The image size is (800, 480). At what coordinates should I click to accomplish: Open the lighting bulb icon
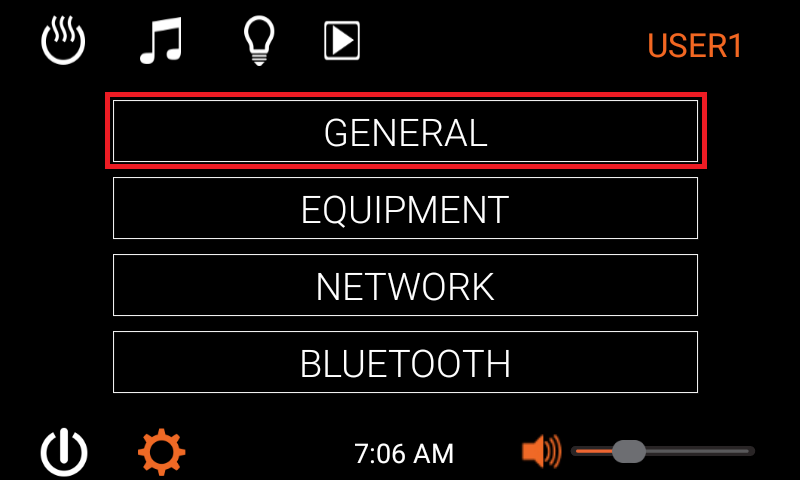[259, 42]
